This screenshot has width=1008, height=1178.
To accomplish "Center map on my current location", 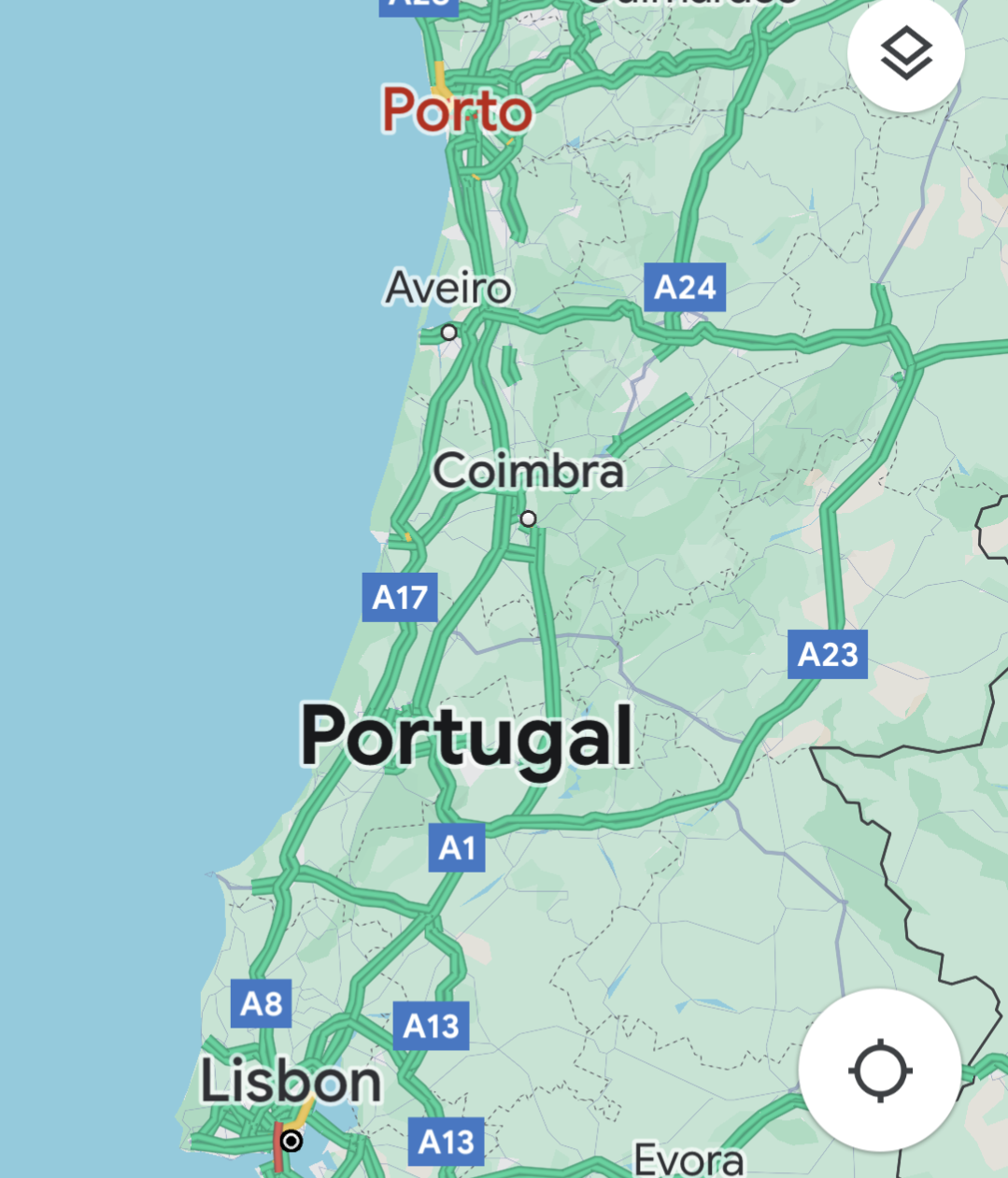I will point(879,1071).
